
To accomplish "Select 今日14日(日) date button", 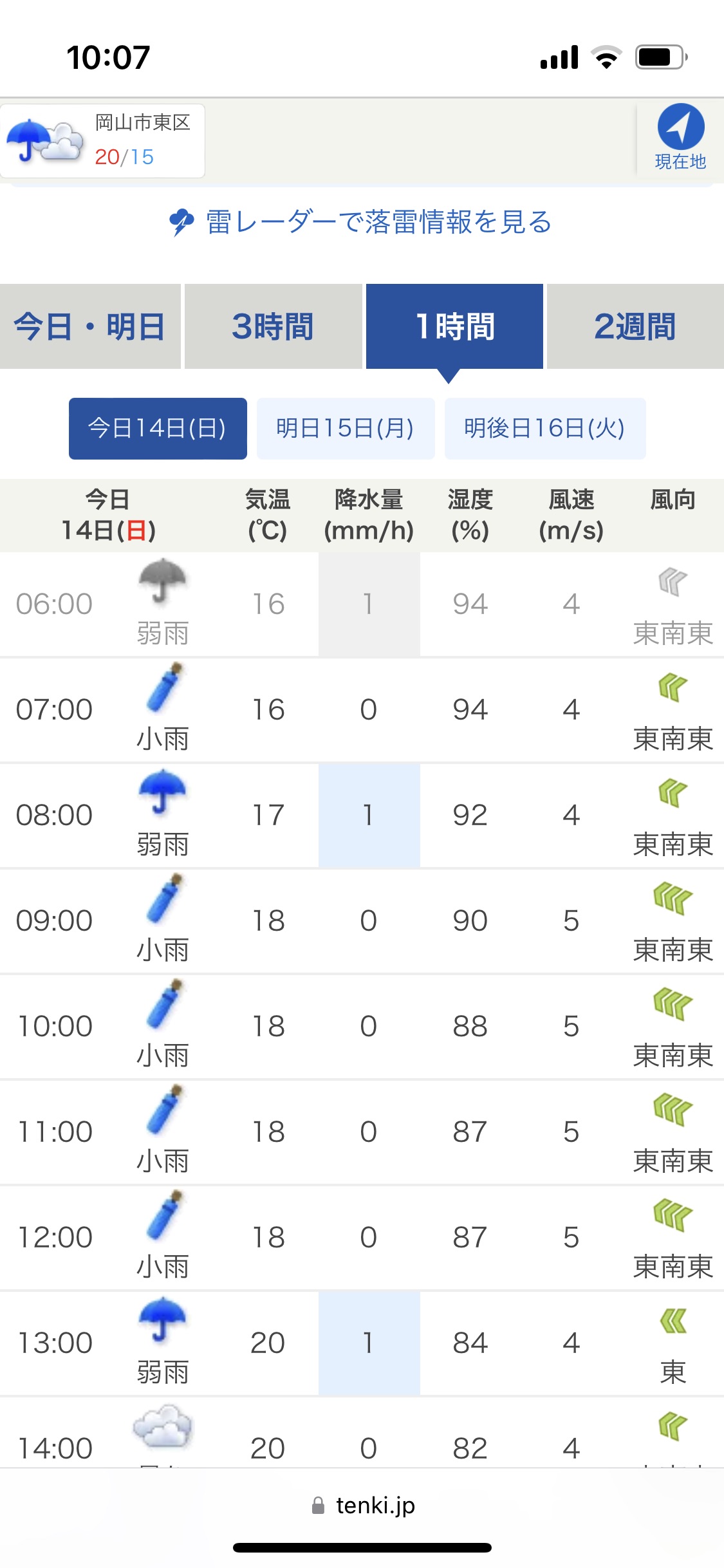I will click(158, 429).
